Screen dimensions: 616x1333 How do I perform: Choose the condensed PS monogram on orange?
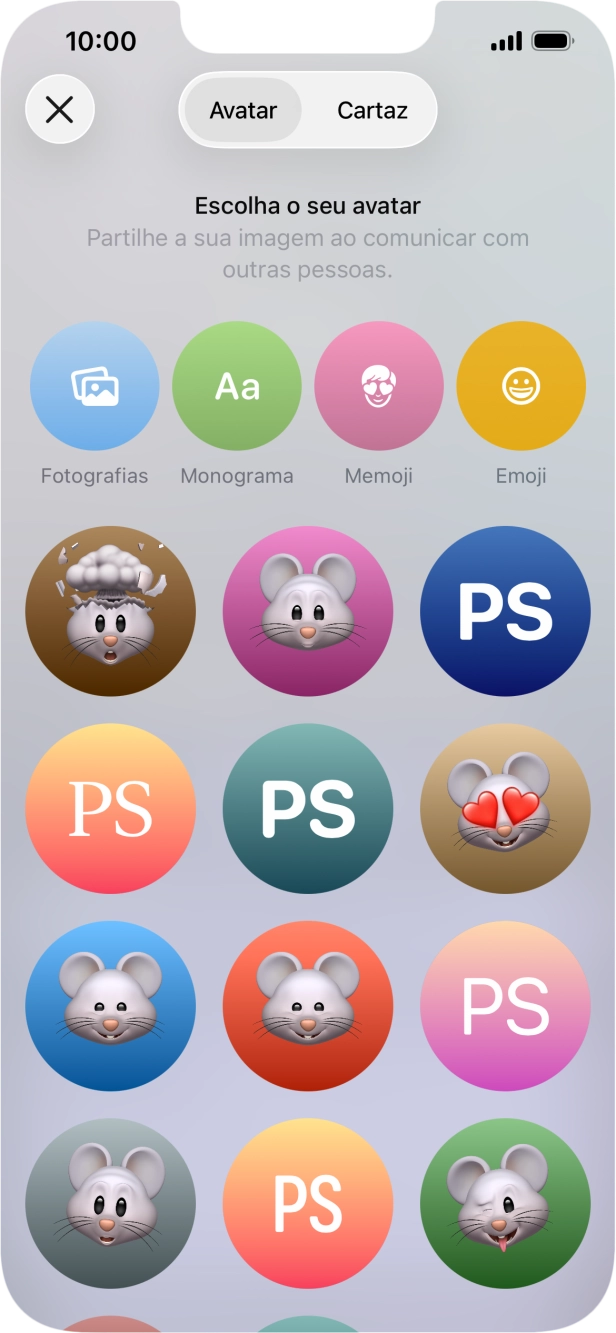(x=308, y=1203)
